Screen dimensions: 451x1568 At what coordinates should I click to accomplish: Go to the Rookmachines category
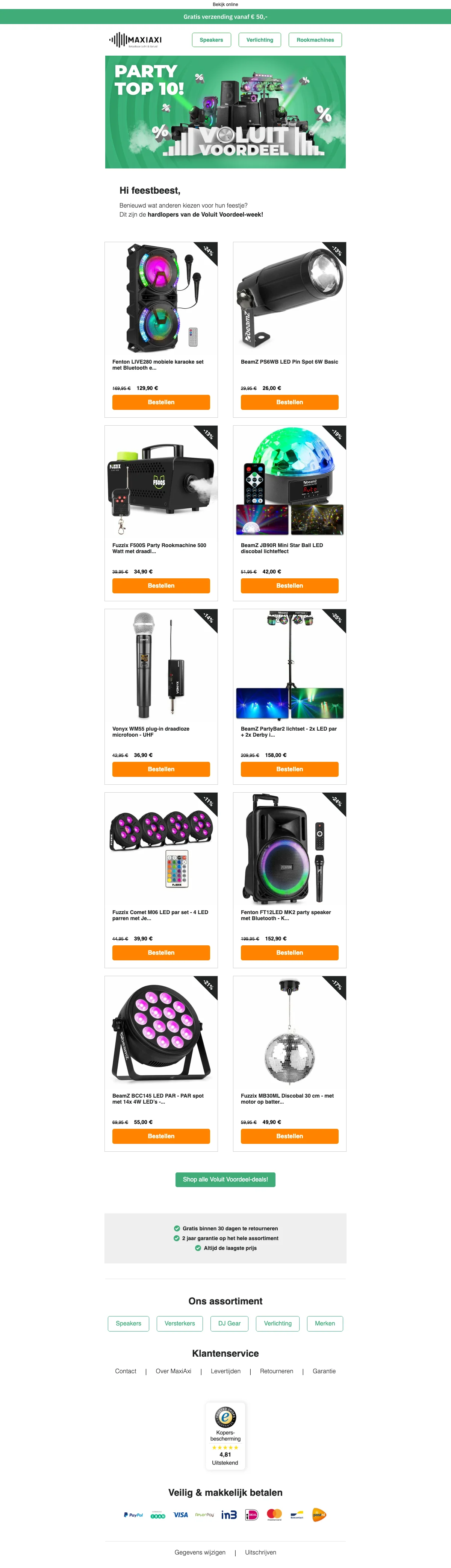tap(315, 40)
